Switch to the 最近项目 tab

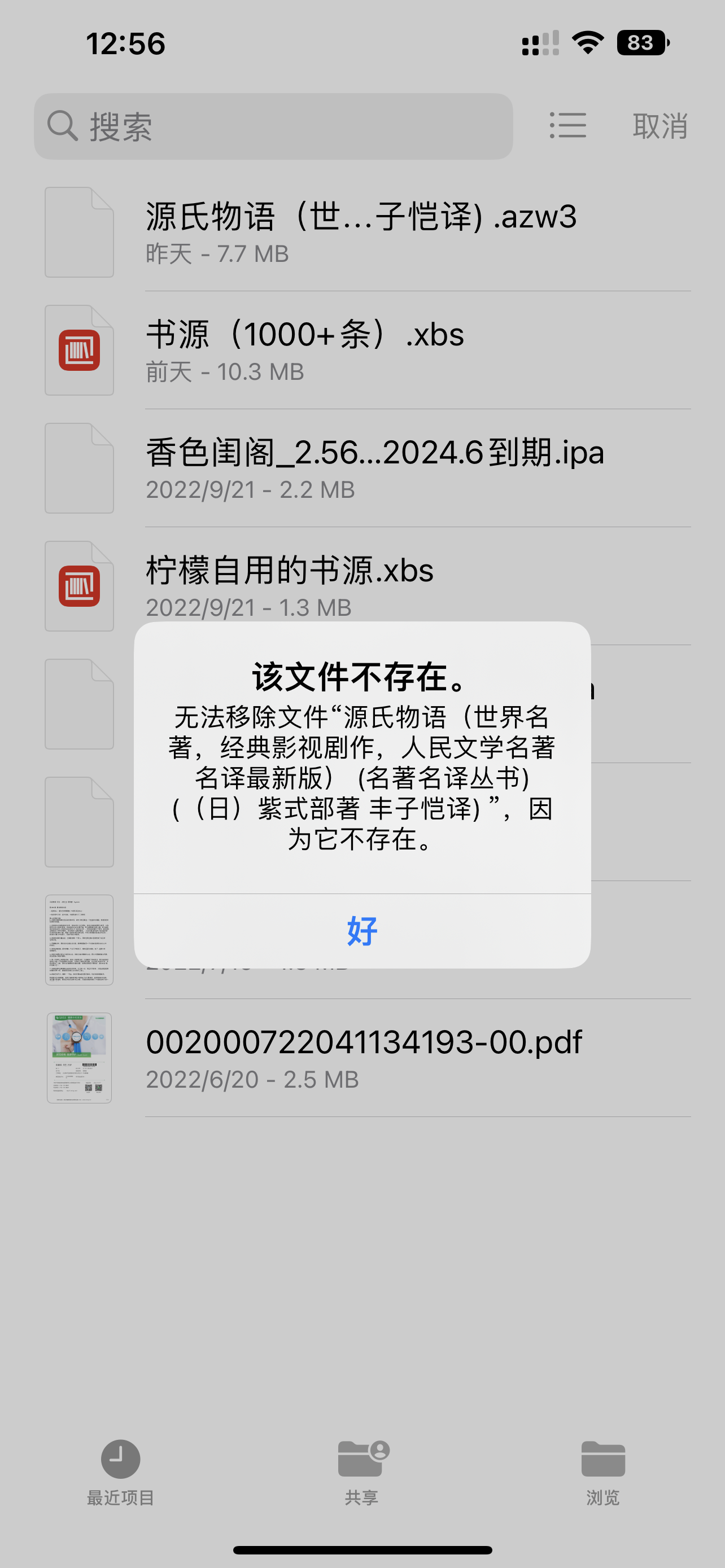tap(120, 1470)
